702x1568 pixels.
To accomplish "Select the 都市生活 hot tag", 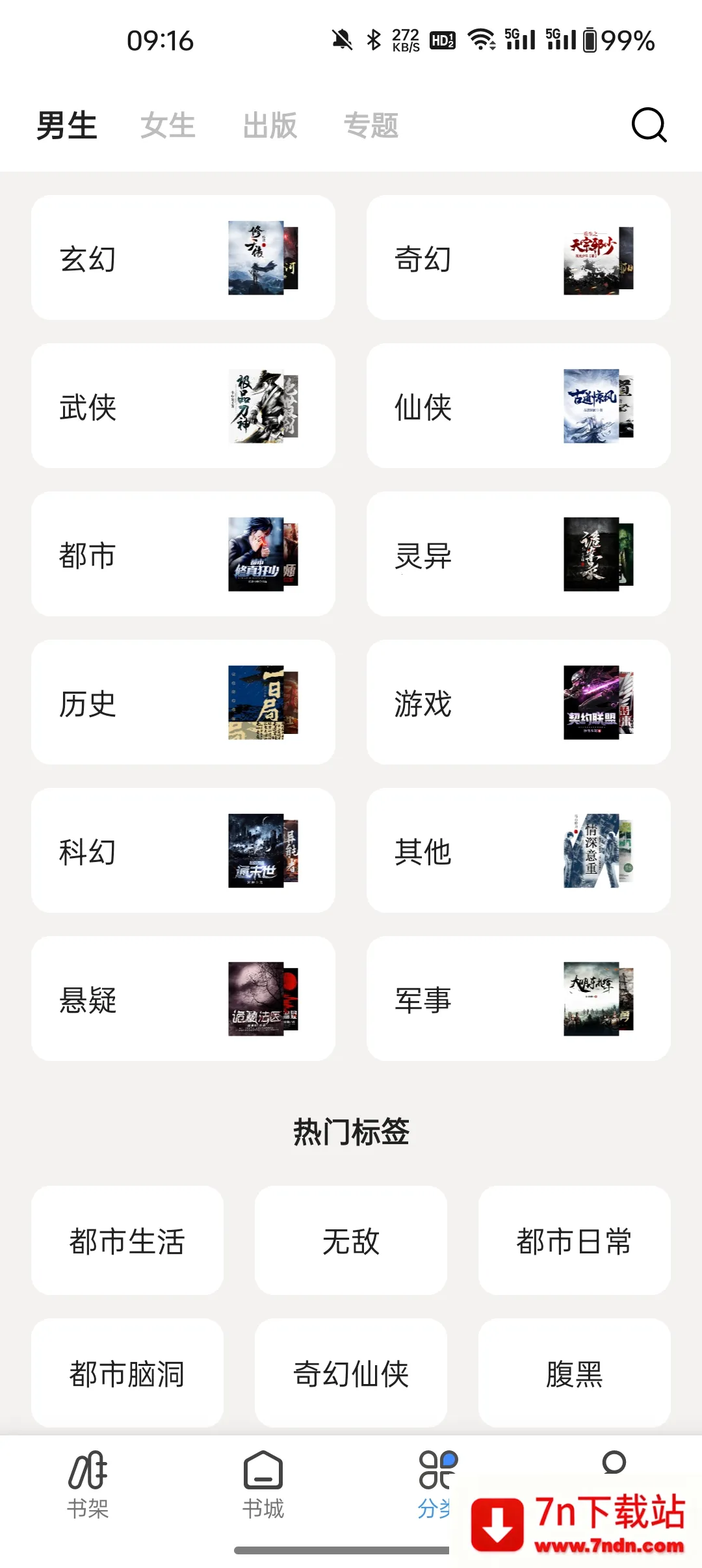I will 127,1242.
